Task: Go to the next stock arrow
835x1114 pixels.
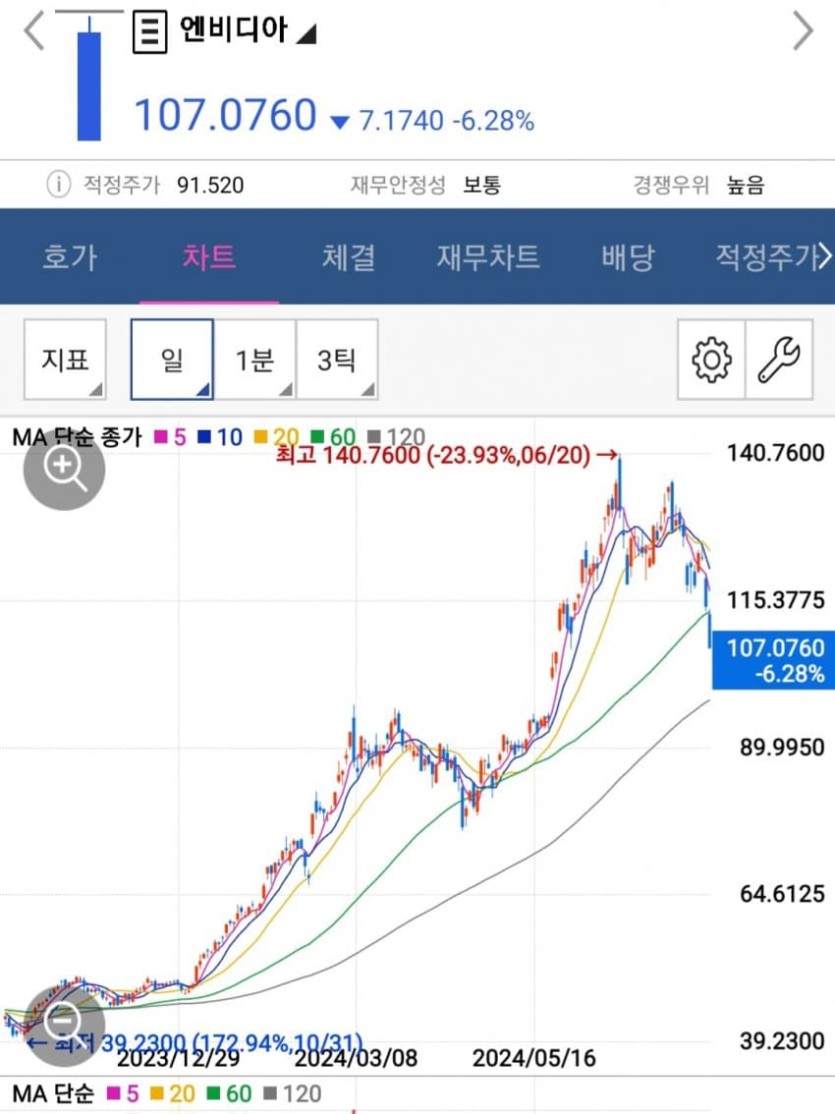Action: click(803, 32)
